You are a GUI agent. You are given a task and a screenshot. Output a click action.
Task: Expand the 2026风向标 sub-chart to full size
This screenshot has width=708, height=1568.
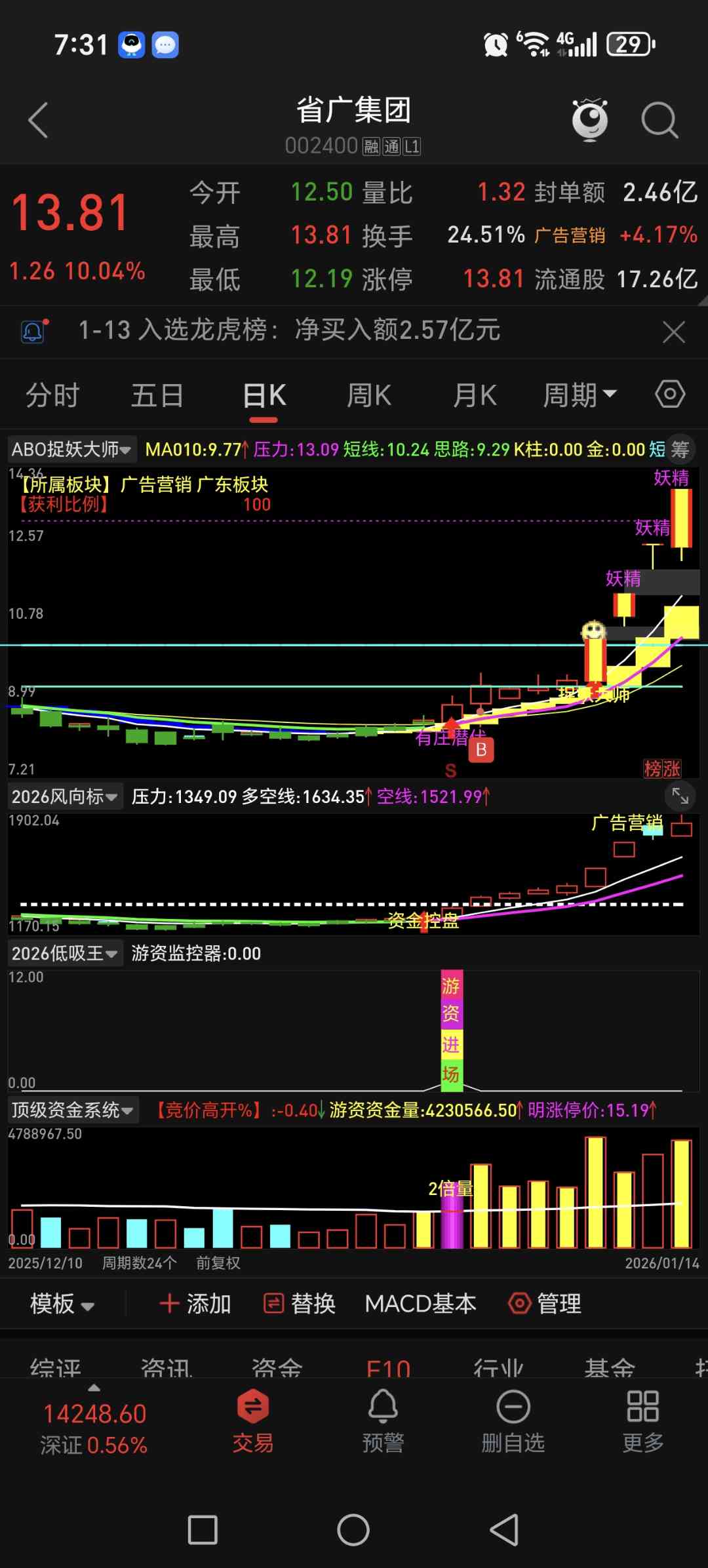pyautogui.click(x=680, y=796)
